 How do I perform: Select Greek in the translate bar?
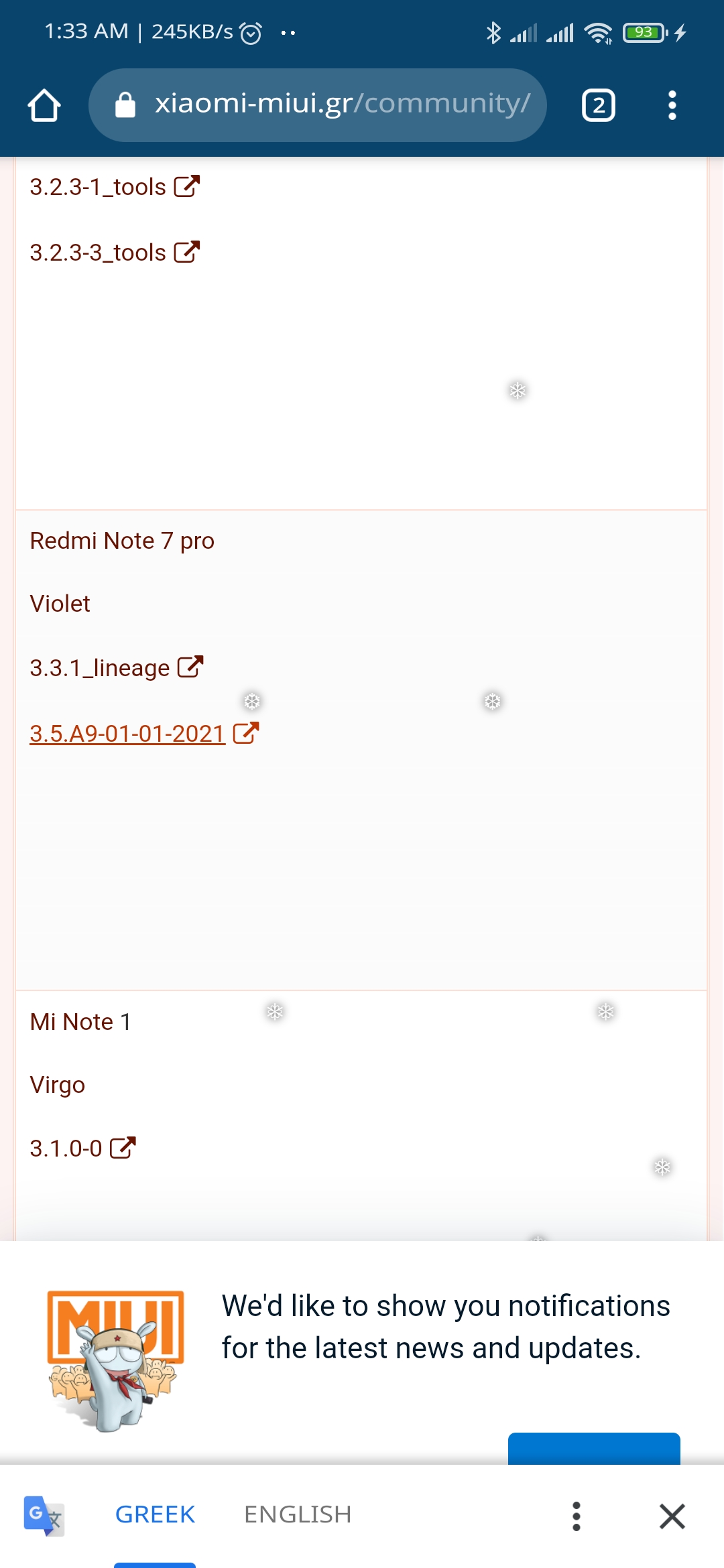click(x=155, y=1514)
